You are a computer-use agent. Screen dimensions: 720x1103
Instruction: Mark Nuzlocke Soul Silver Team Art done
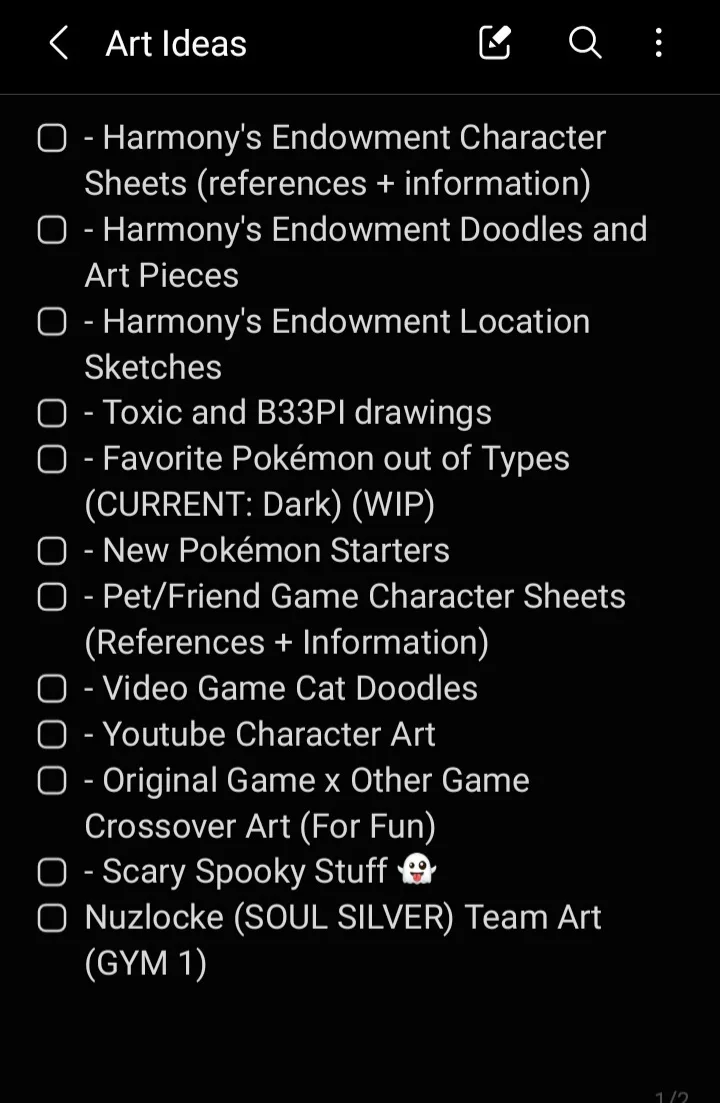click(52, 918)
